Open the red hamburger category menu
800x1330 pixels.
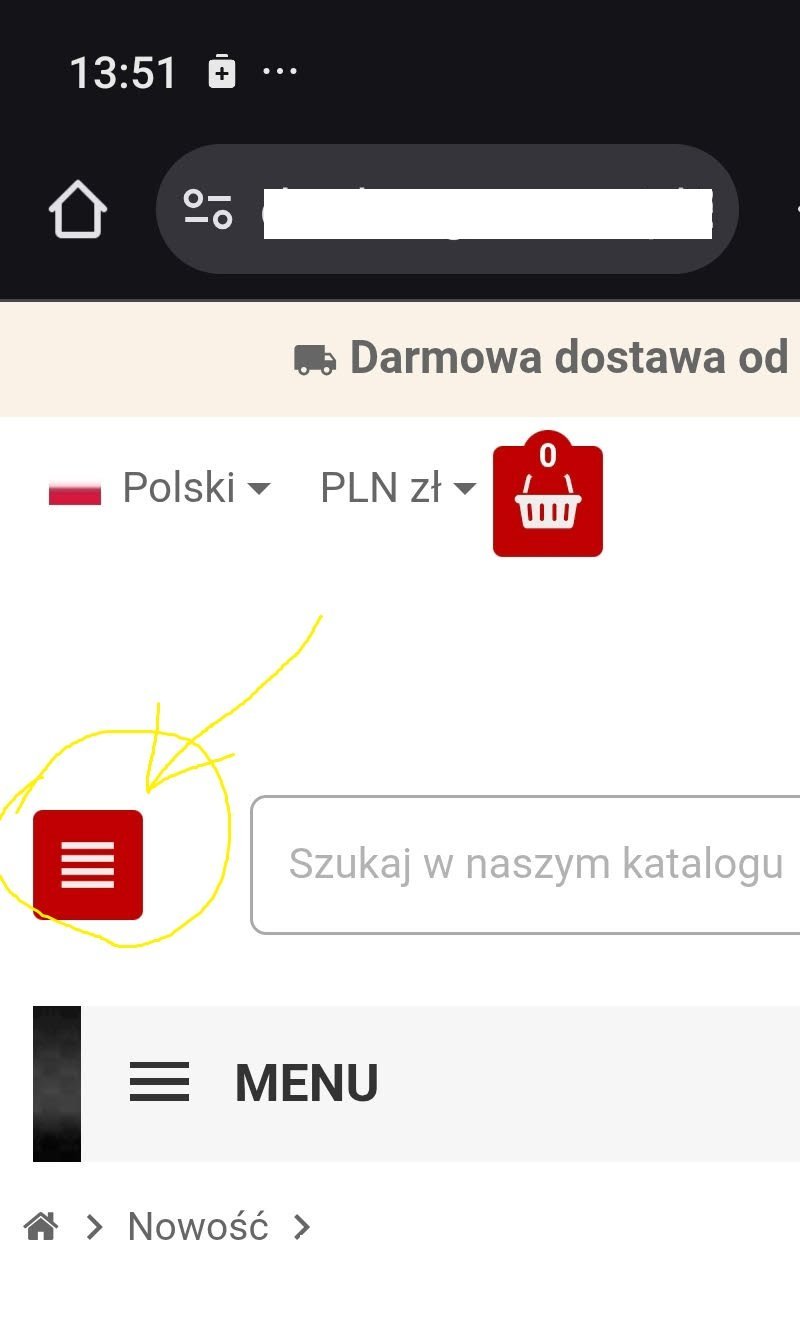pyautogui.click(x=88, y=864)
